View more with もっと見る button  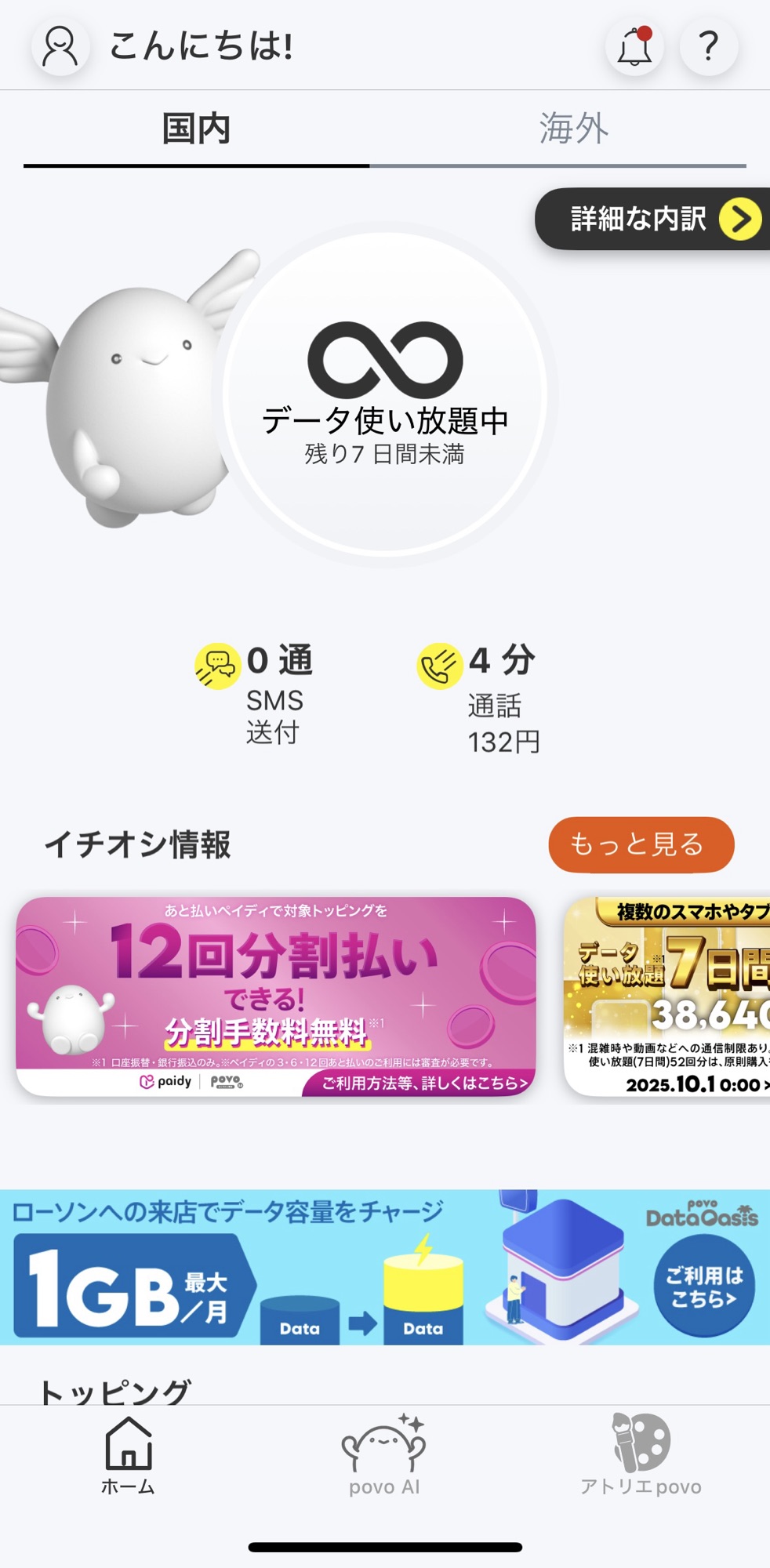coord(641,844)
